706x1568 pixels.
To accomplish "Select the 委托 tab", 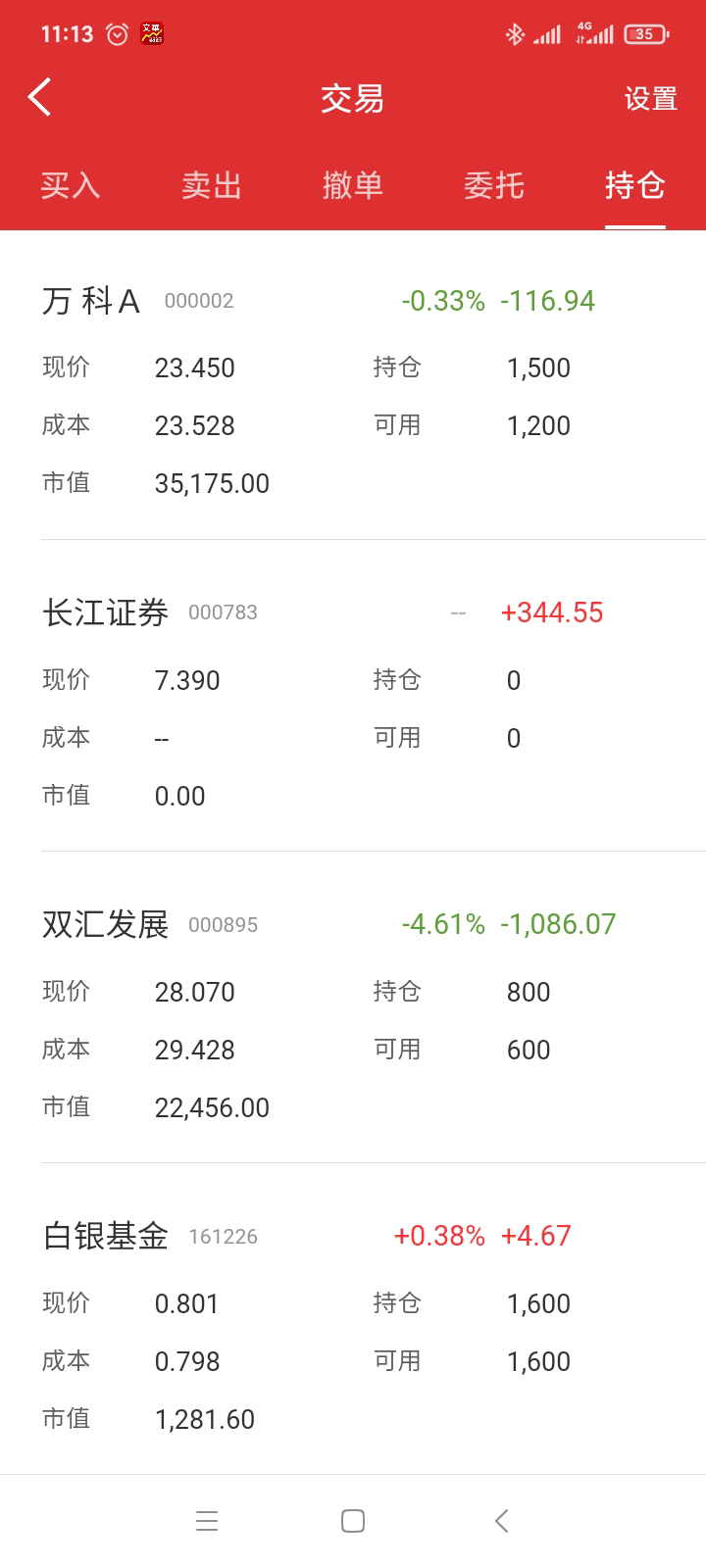I will (494, 185).
